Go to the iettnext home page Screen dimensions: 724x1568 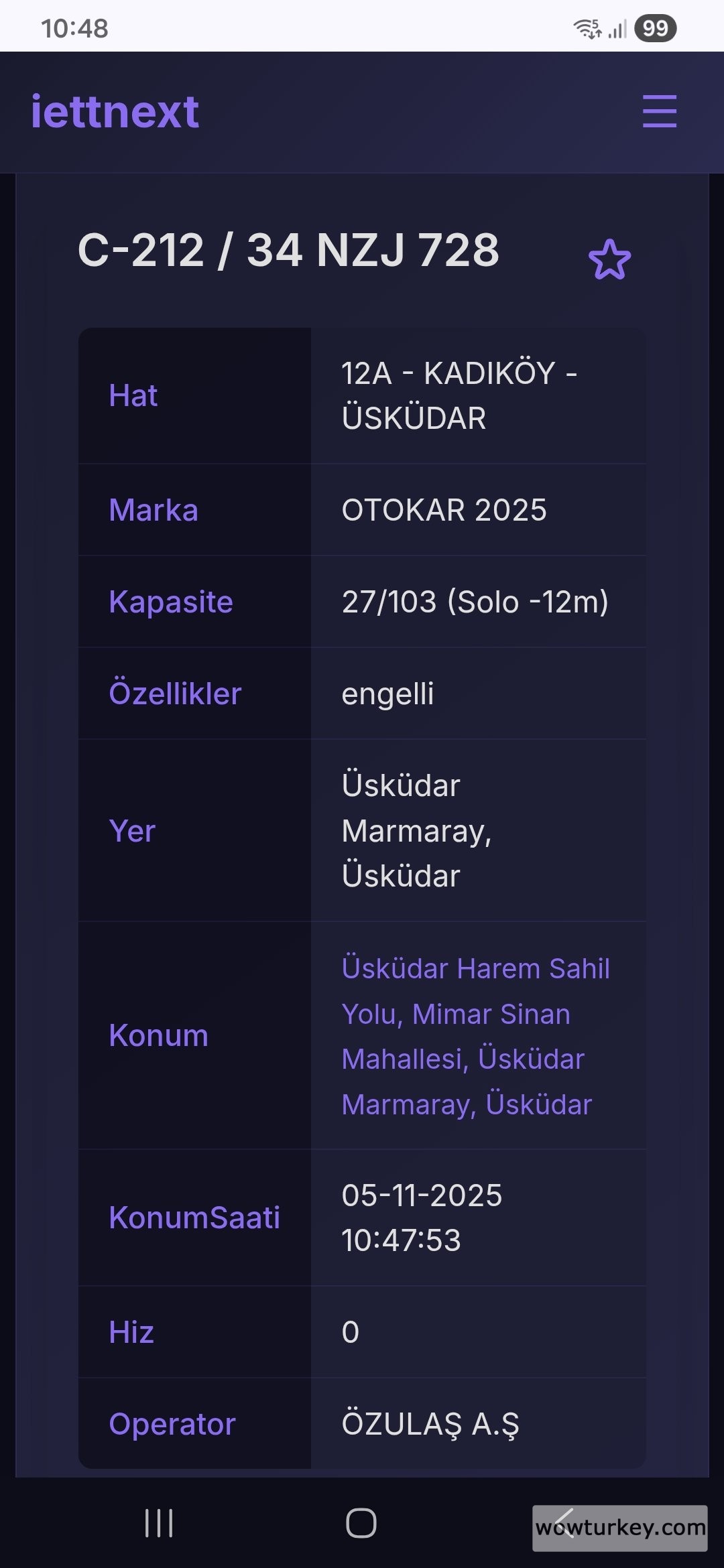click(115, 111)
